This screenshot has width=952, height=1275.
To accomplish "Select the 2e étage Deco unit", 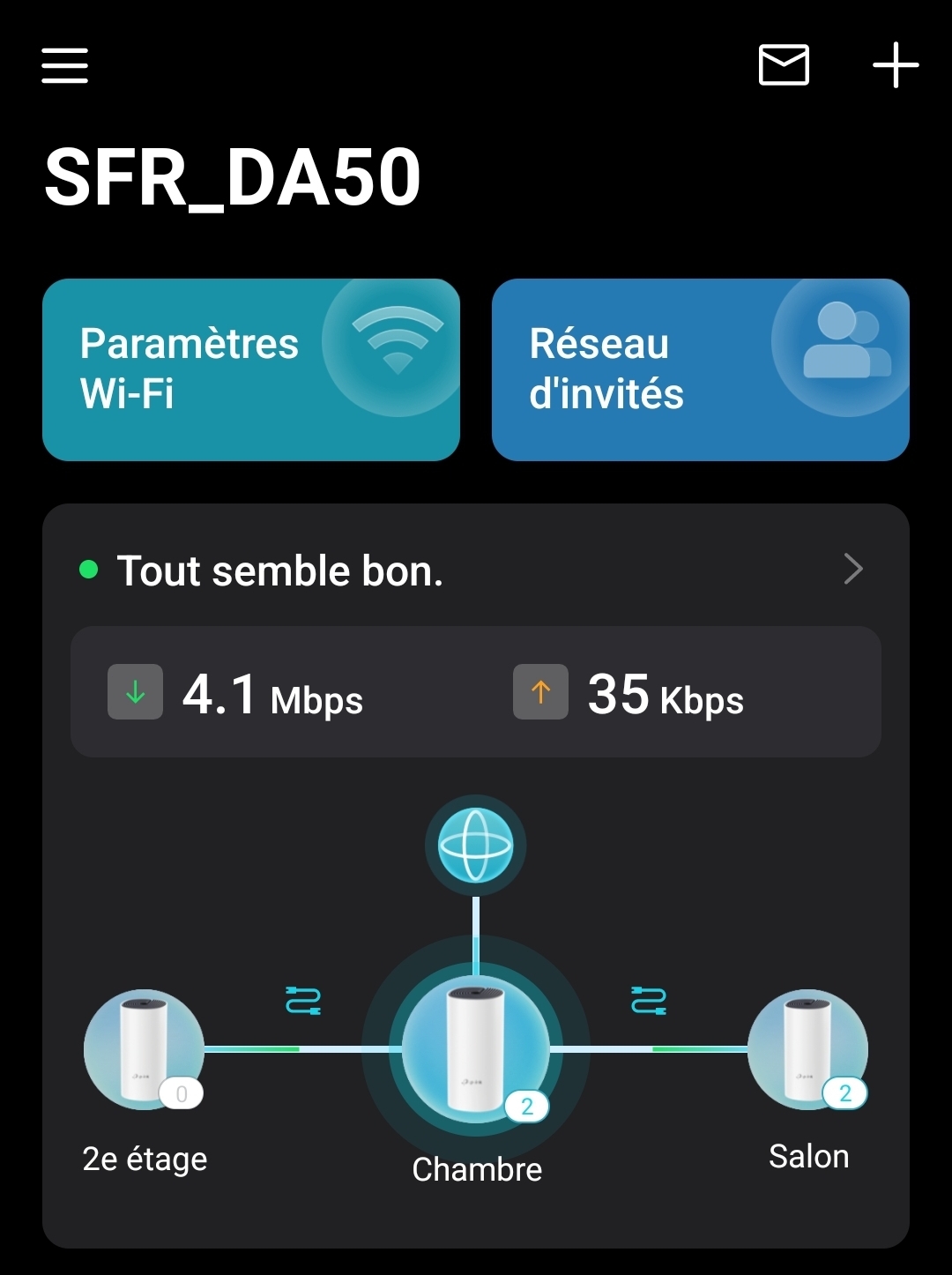I will tap(144, 1049).
